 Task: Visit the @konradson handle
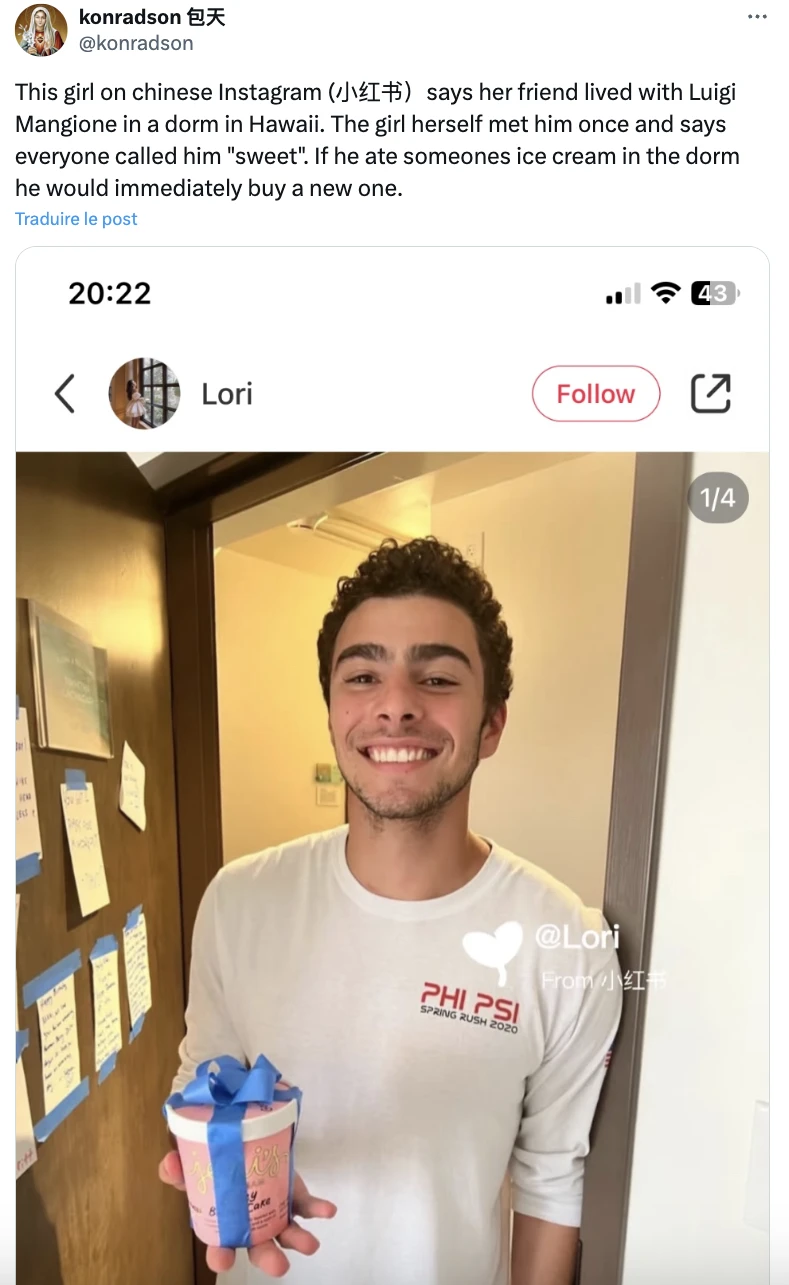[x=136, y=43]
